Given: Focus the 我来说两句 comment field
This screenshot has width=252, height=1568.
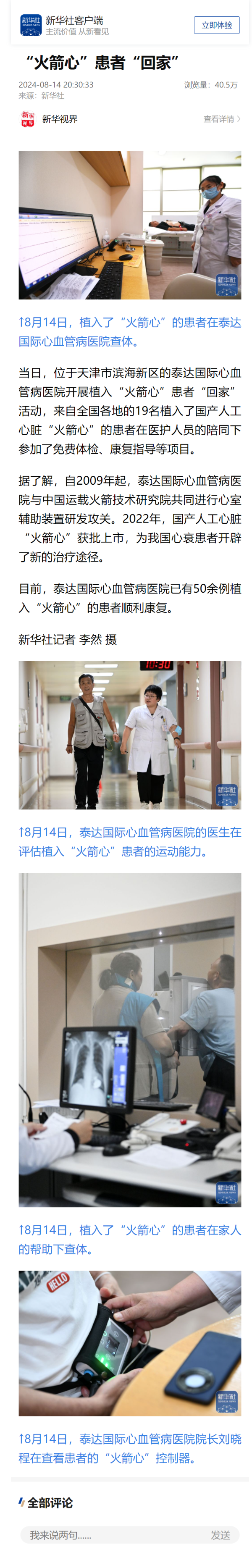Looking at the screenshot, I should (110, 1534).
